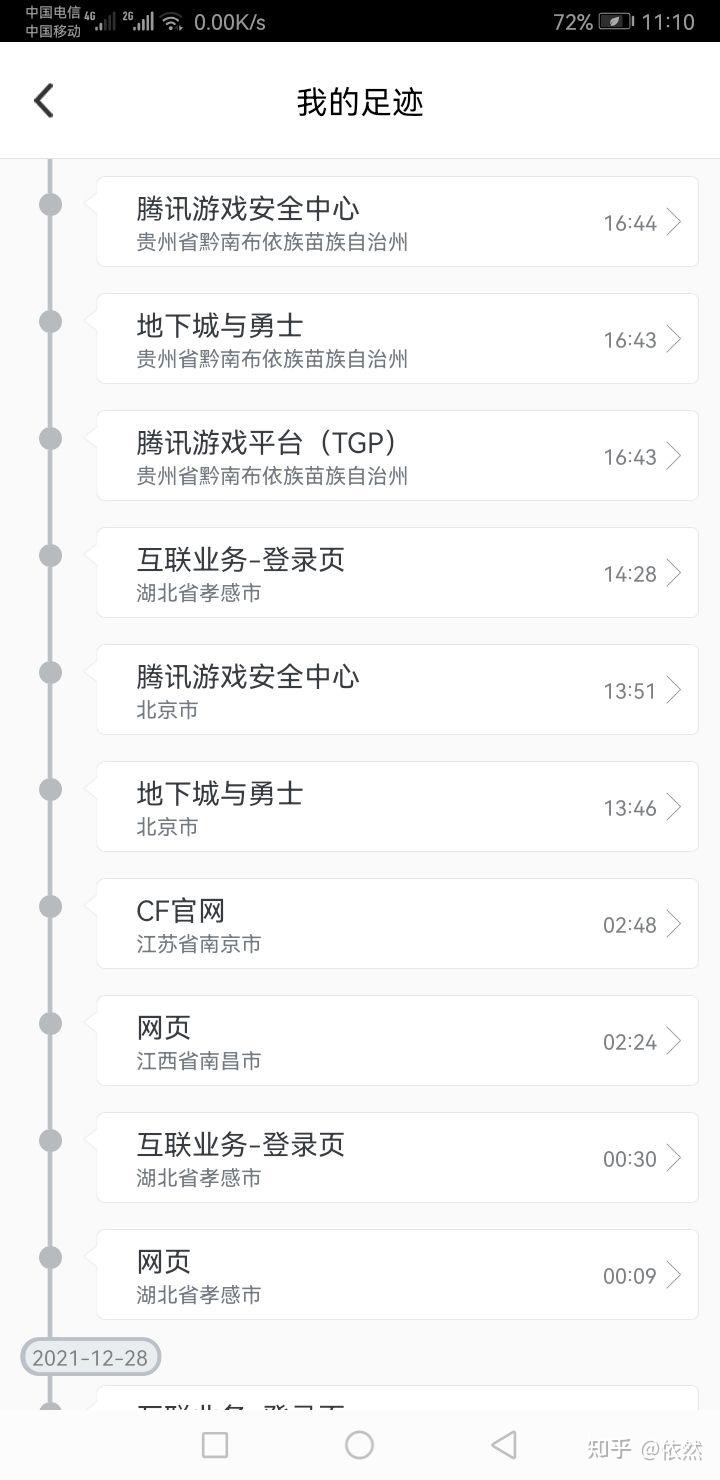The height and width of the screenshot is (1480, 720).
Task: Open 地下城与勇士 entry at 13:46
Action: [397, 807]
